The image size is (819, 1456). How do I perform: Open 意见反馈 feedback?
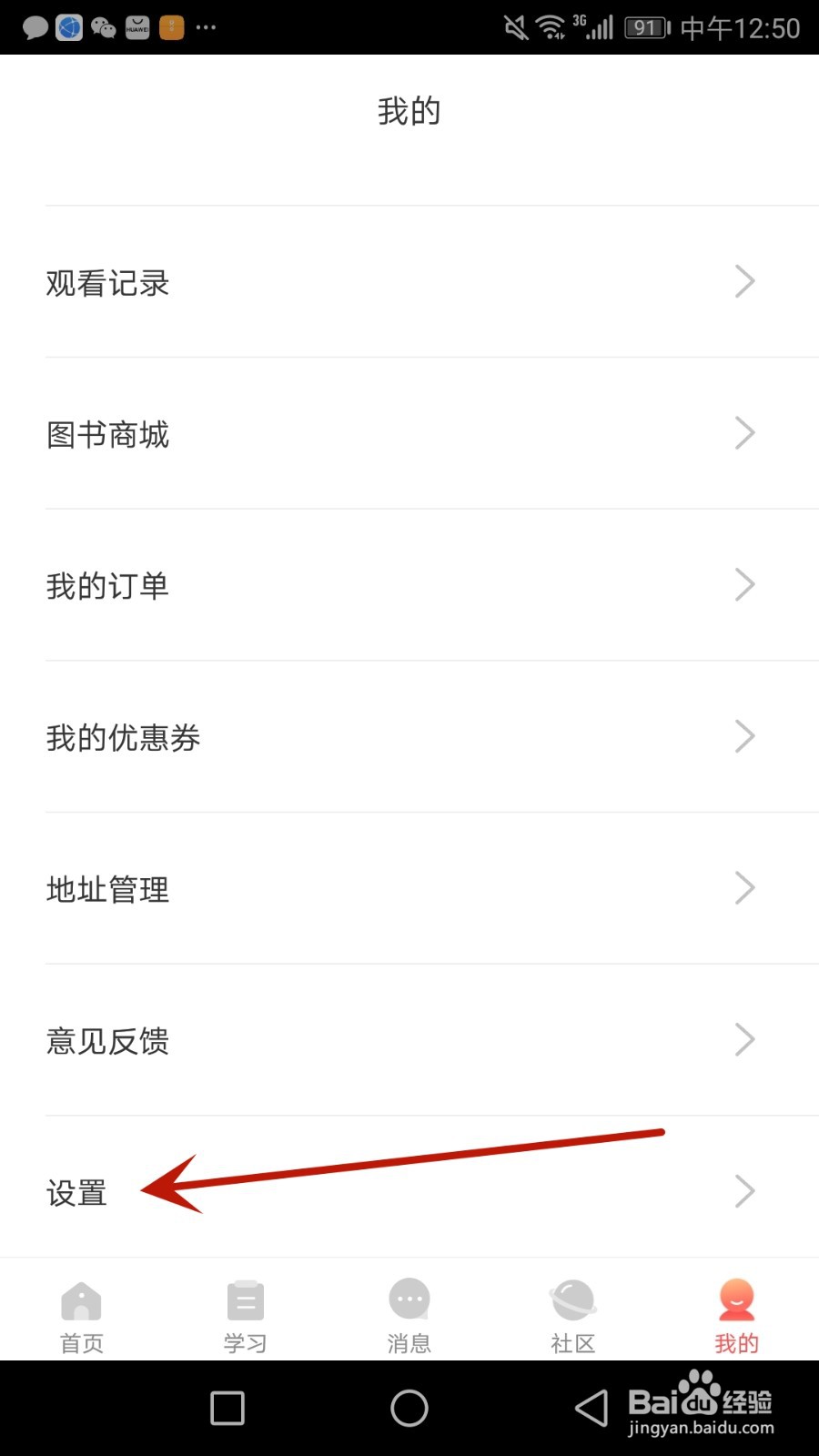[x=107, y=1041]
